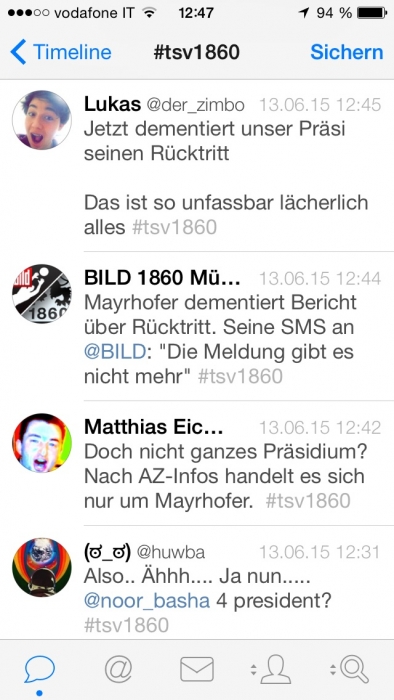Tap the #tsv1860 hashtag in Lukas's tweet
This screenshot has height=700, width=394.
click(x=174, y=227)
